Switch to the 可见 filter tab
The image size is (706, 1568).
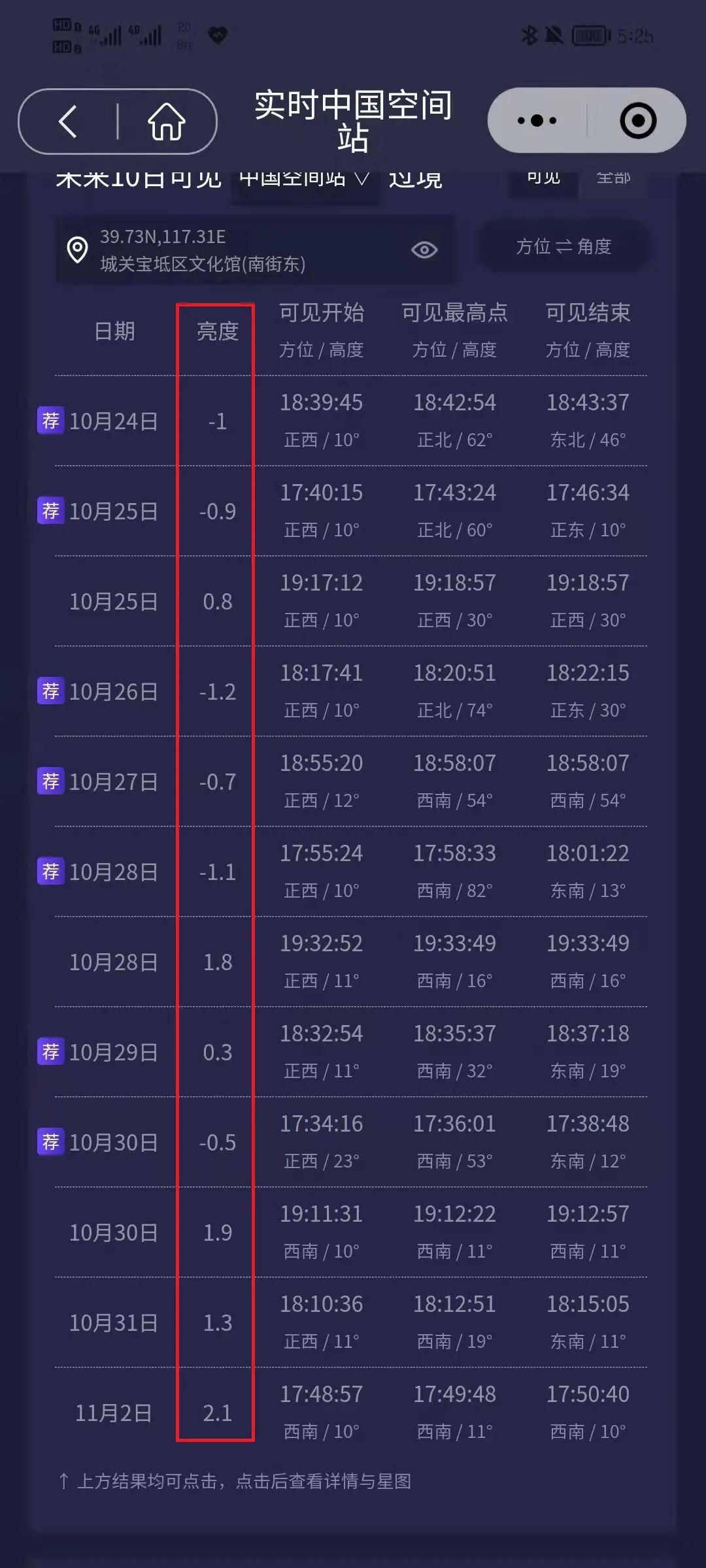tap(543, 179)
